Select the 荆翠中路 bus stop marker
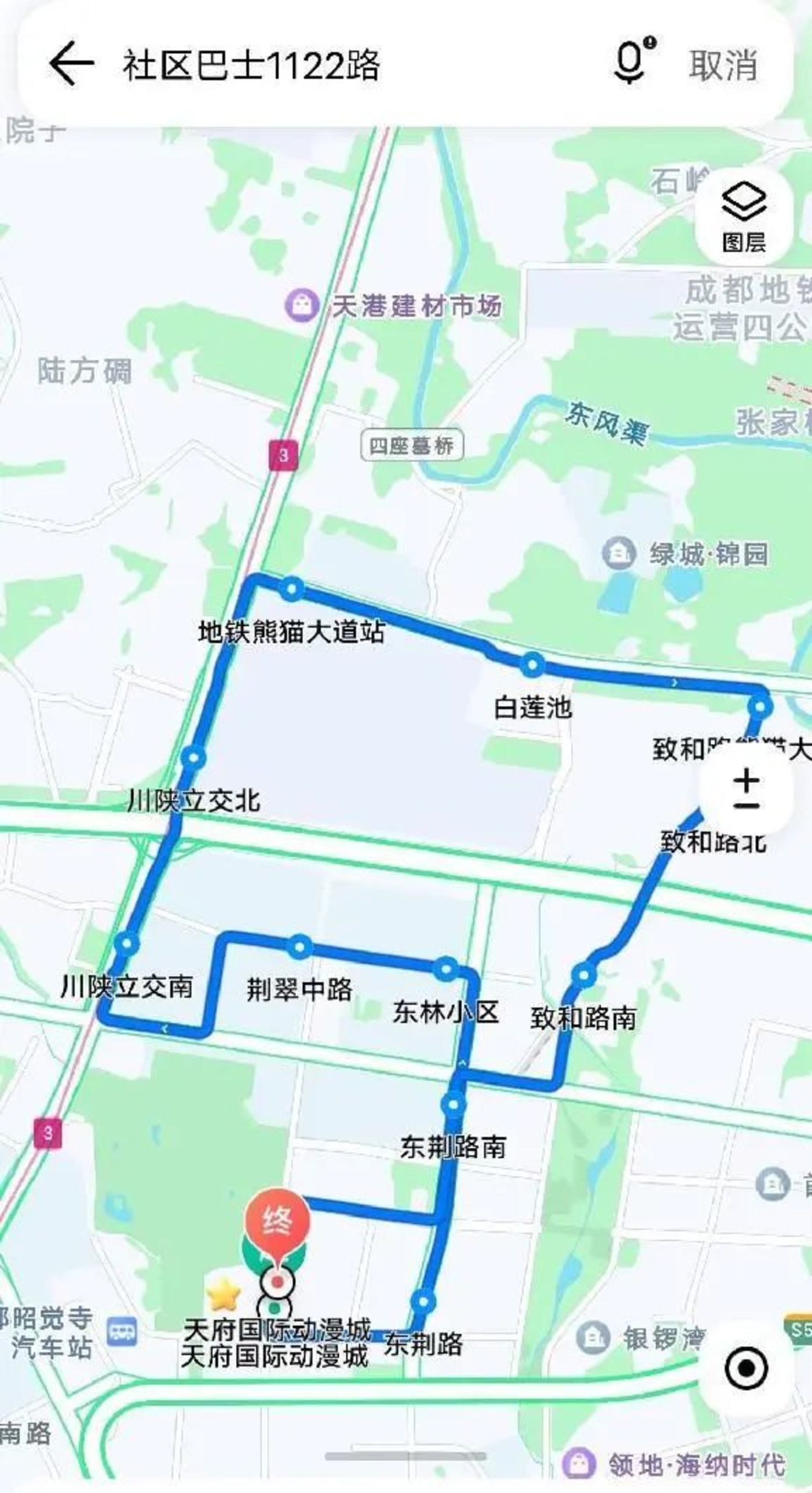This screenshot has width=812, height=1493. (x=299, y=947)
